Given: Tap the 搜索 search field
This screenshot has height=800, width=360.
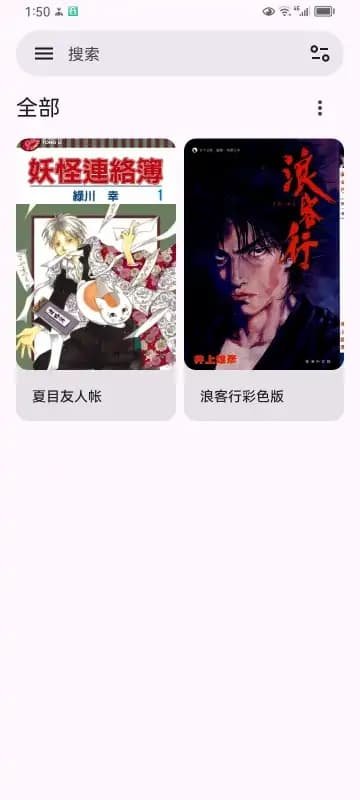Looking at the screenshot, I should point(179,54).
